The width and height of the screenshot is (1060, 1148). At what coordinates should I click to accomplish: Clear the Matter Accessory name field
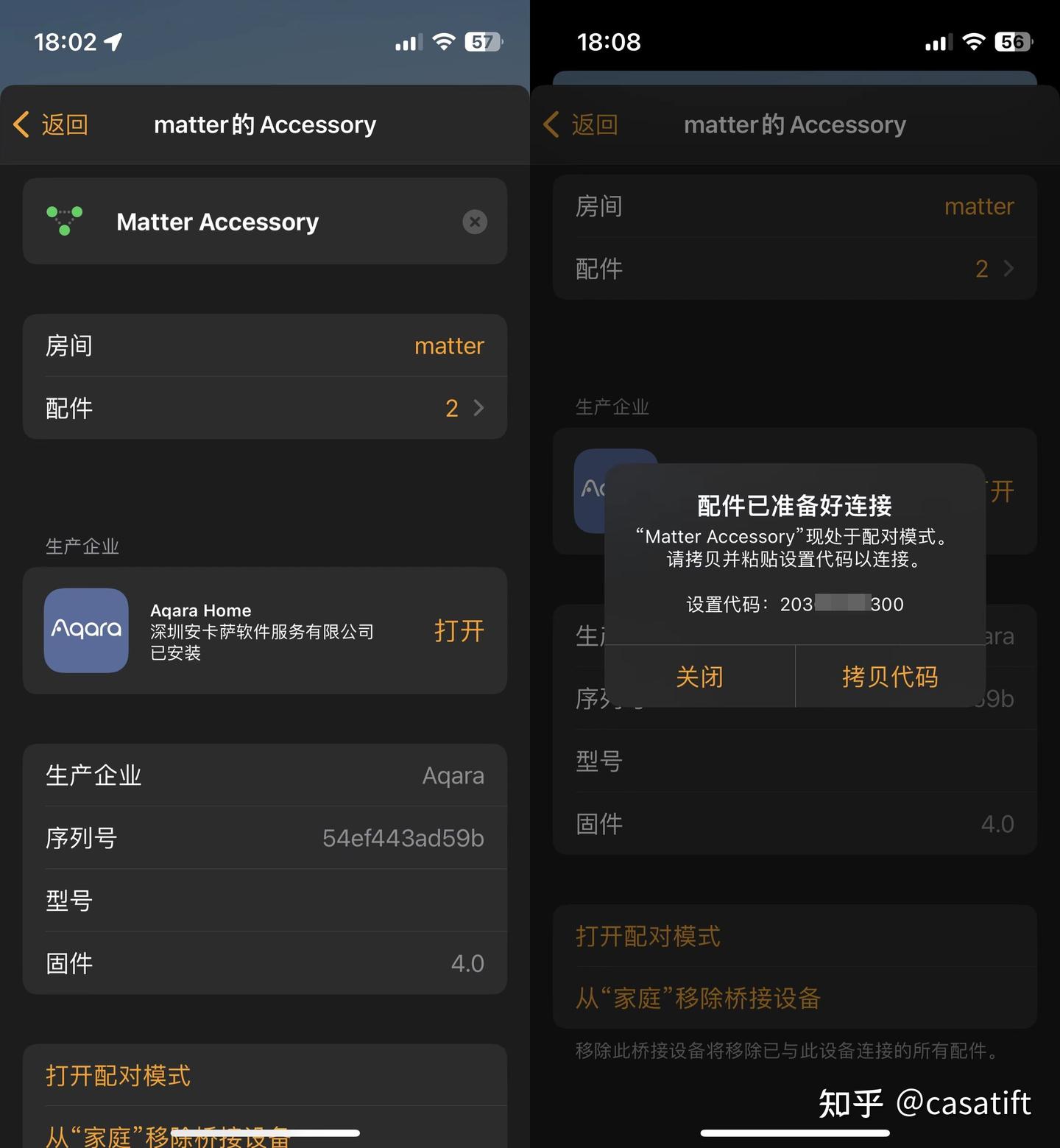pos(475,222)
